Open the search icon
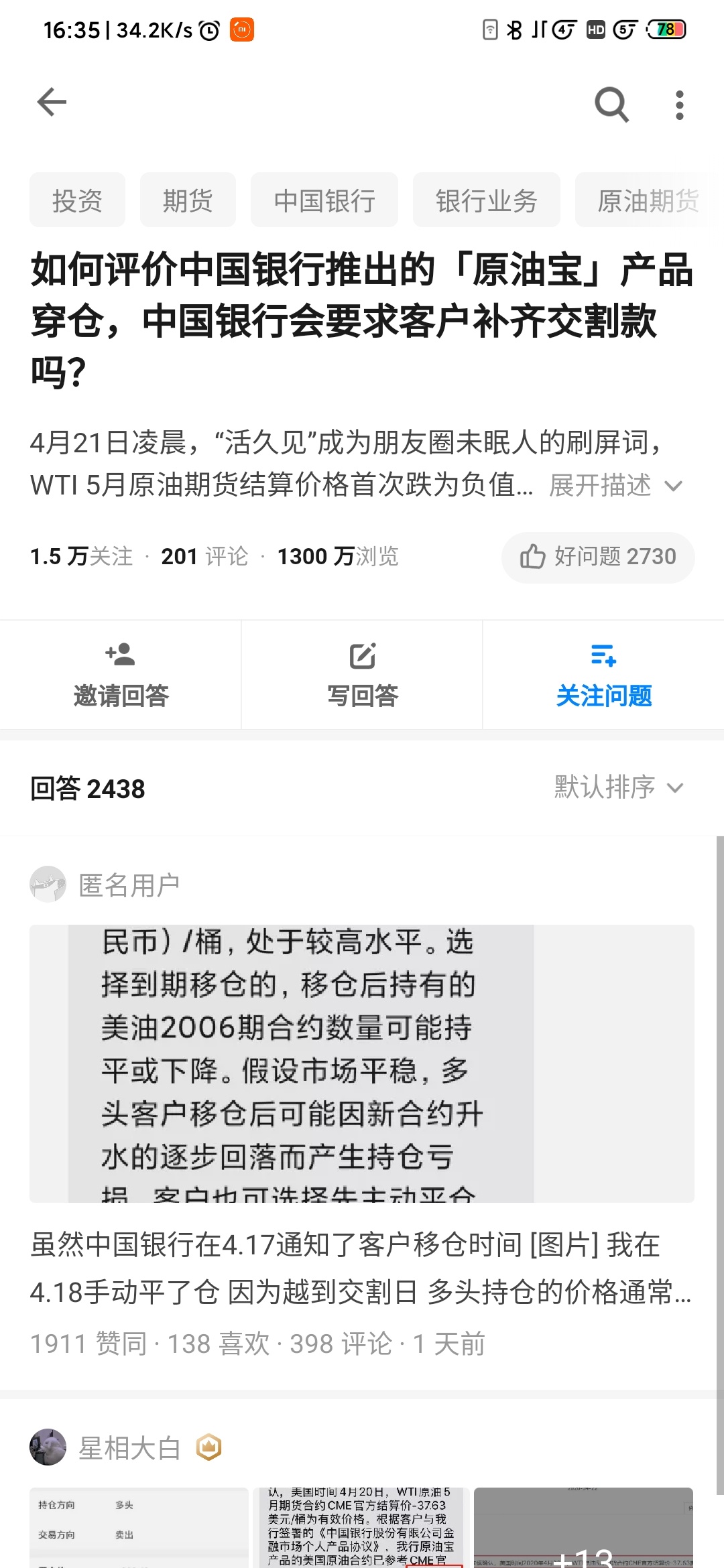Screen dimensions: 724x1568 coord(611,105)
